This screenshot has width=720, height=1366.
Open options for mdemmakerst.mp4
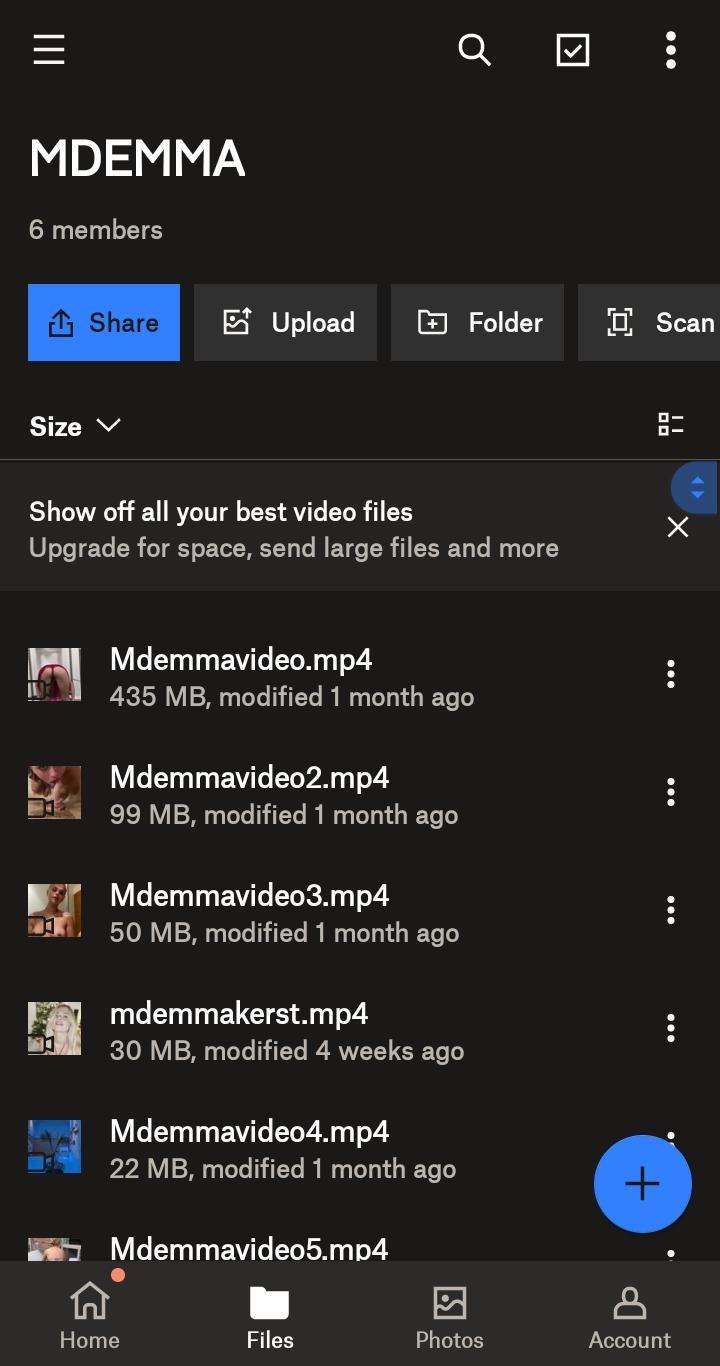[x=670, y=1028]
